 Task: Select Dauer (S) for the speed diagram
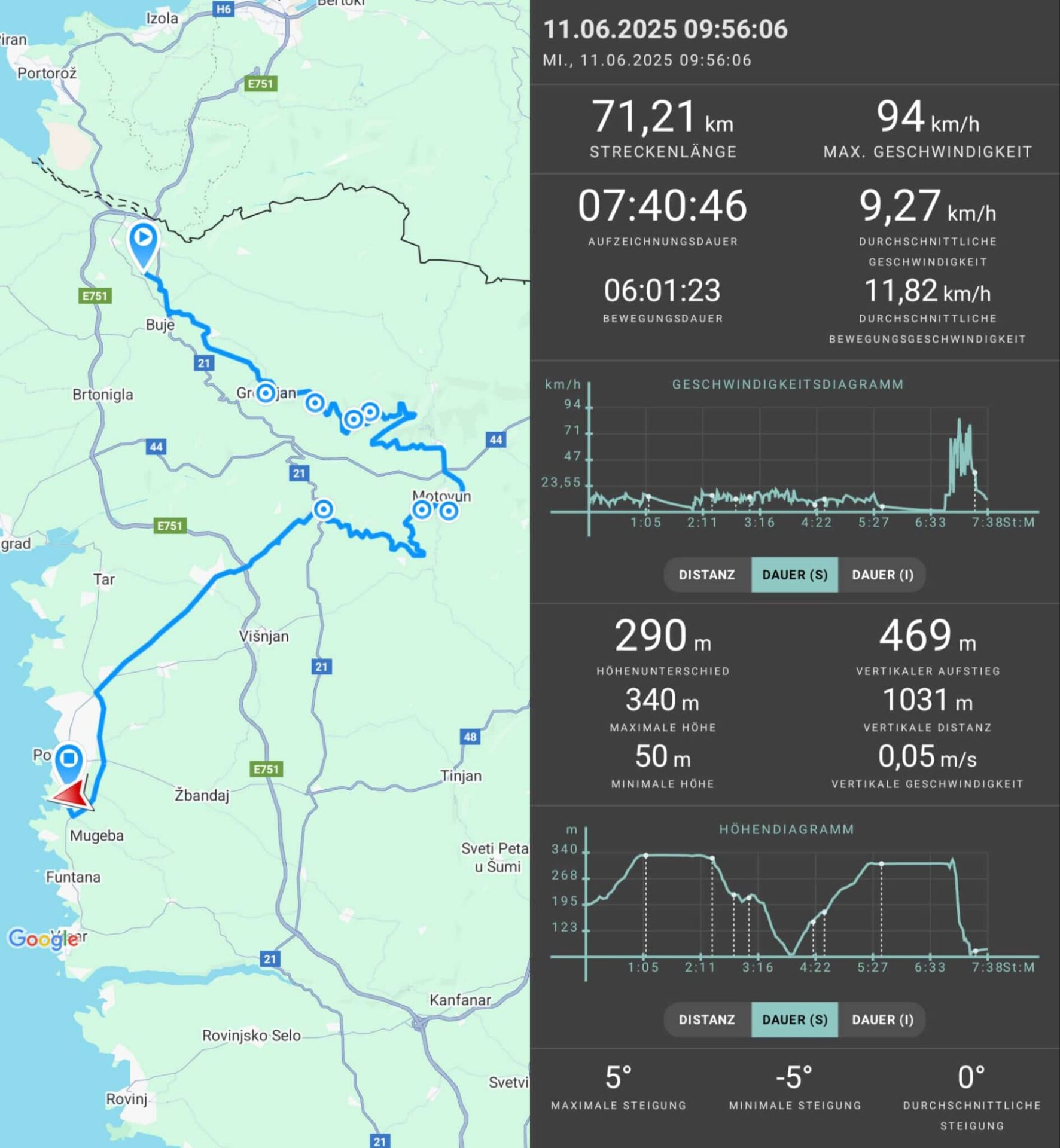794,575
